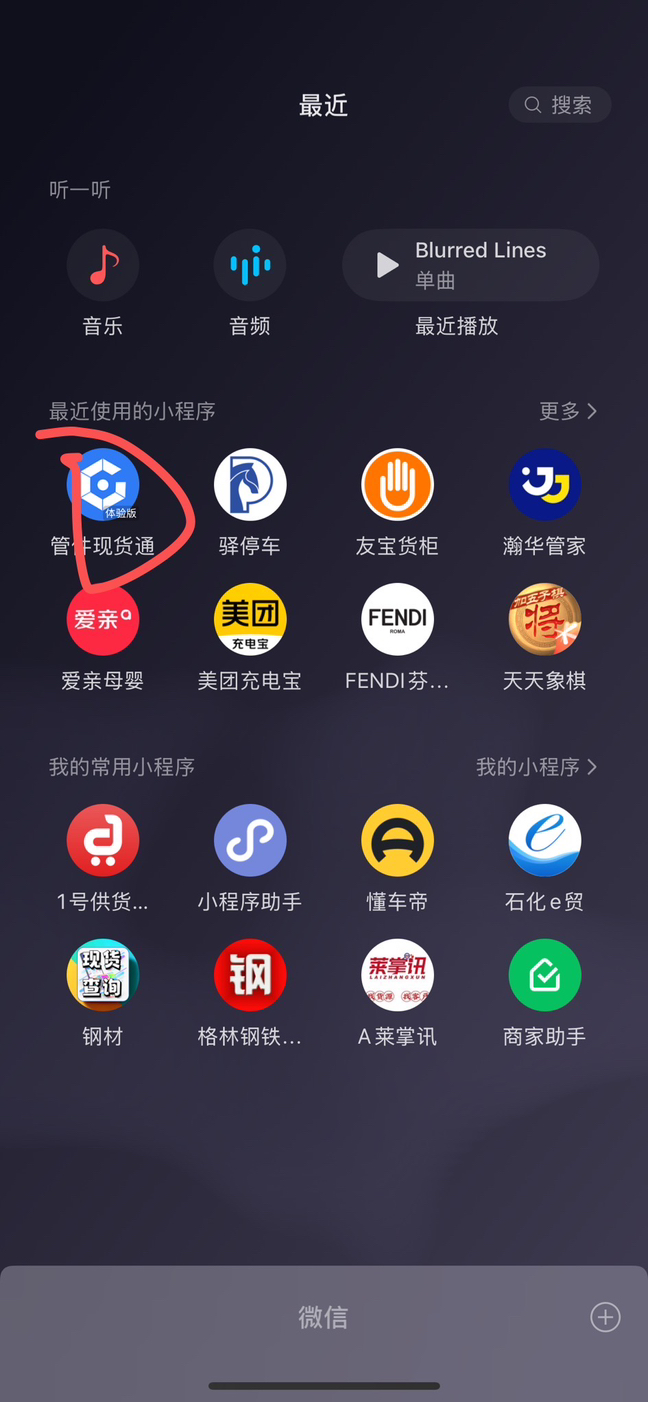Open the 驿停车 mini program

(250, 485)
